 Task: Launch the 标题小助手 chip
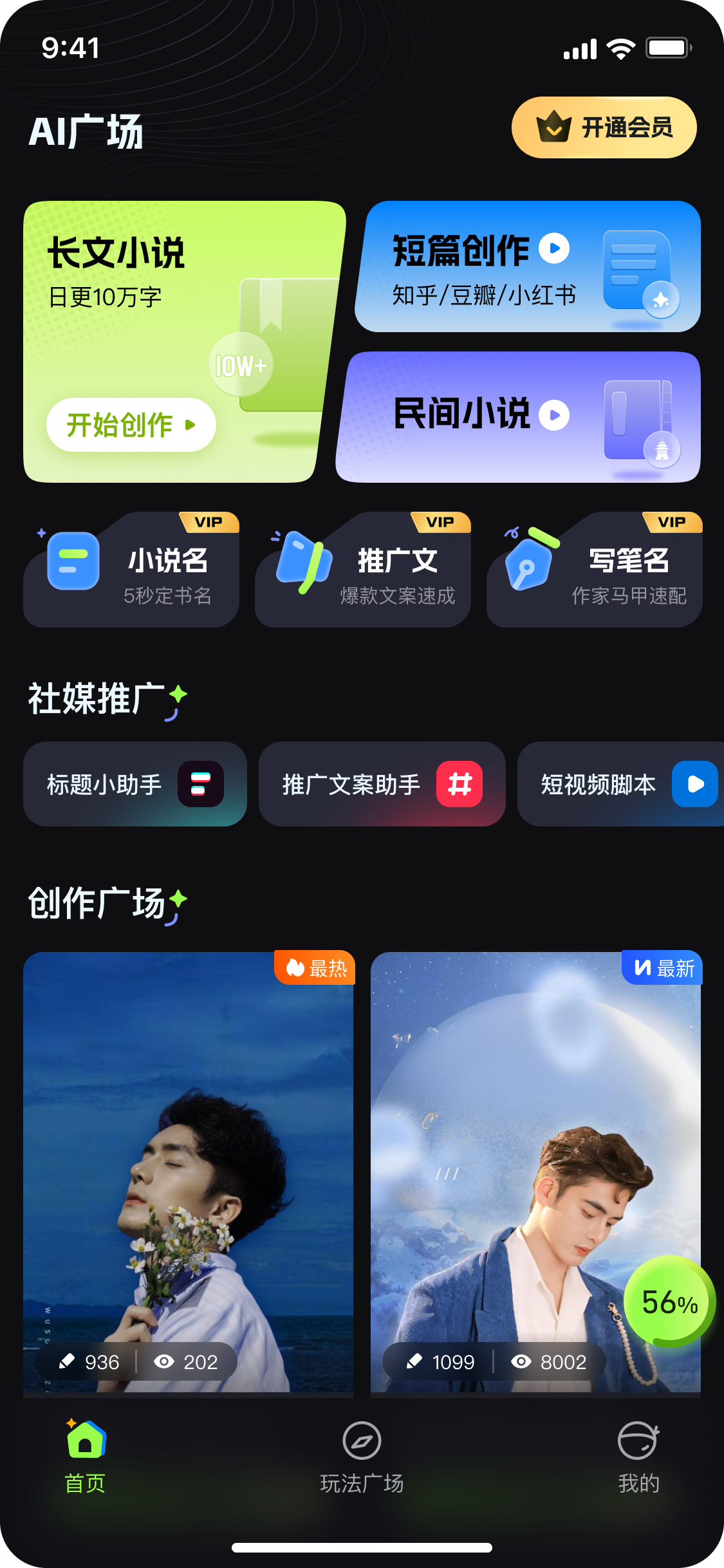pyautogui.click(x=135, y=784)
